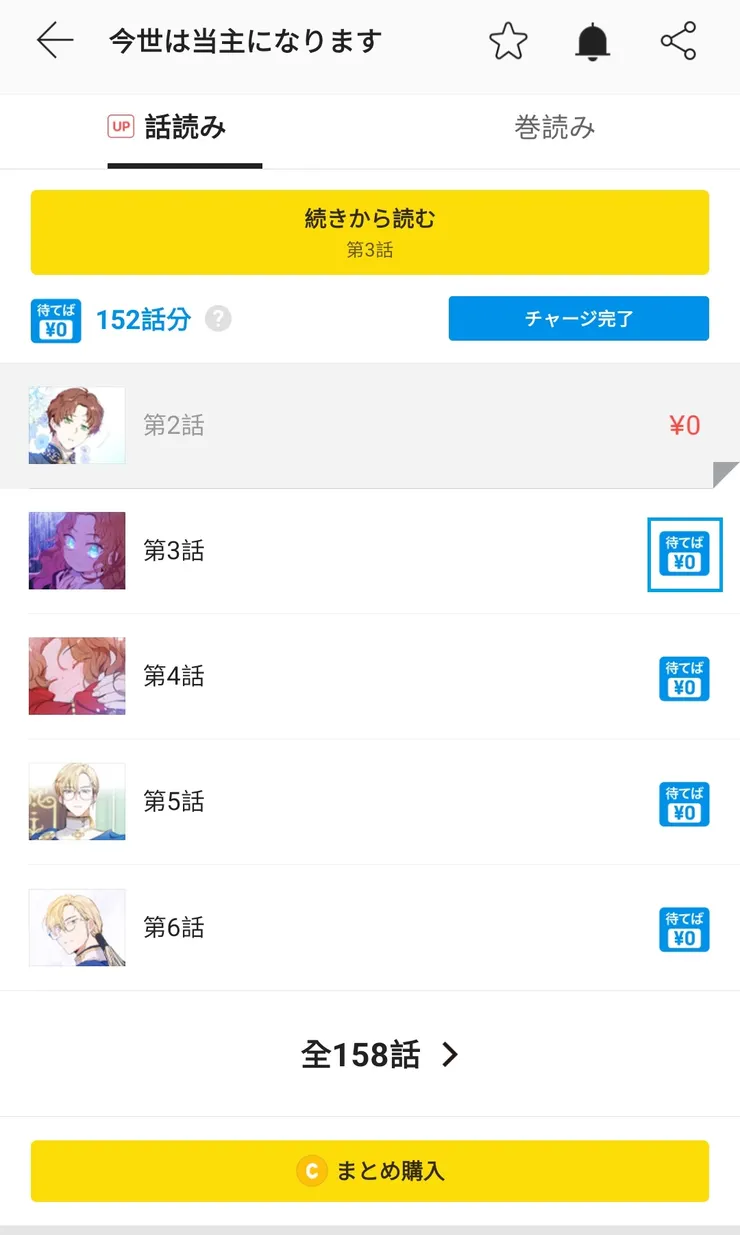Tap the 待てば¥0 badge on 第6話

pos(684,928)
